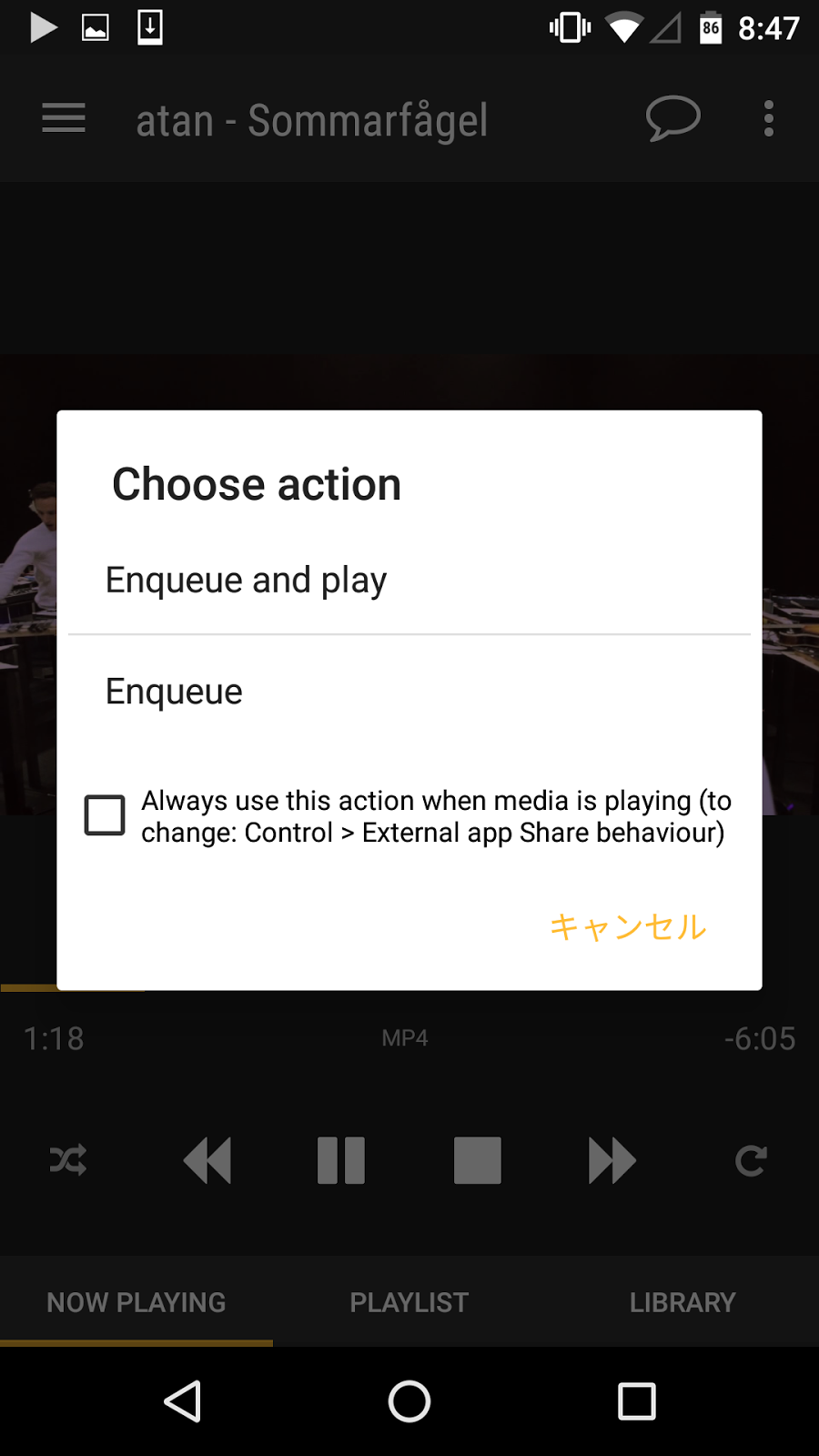The image size is (819, 1456).
Task: Select Enqueue and play
Action: pos(409,580)
